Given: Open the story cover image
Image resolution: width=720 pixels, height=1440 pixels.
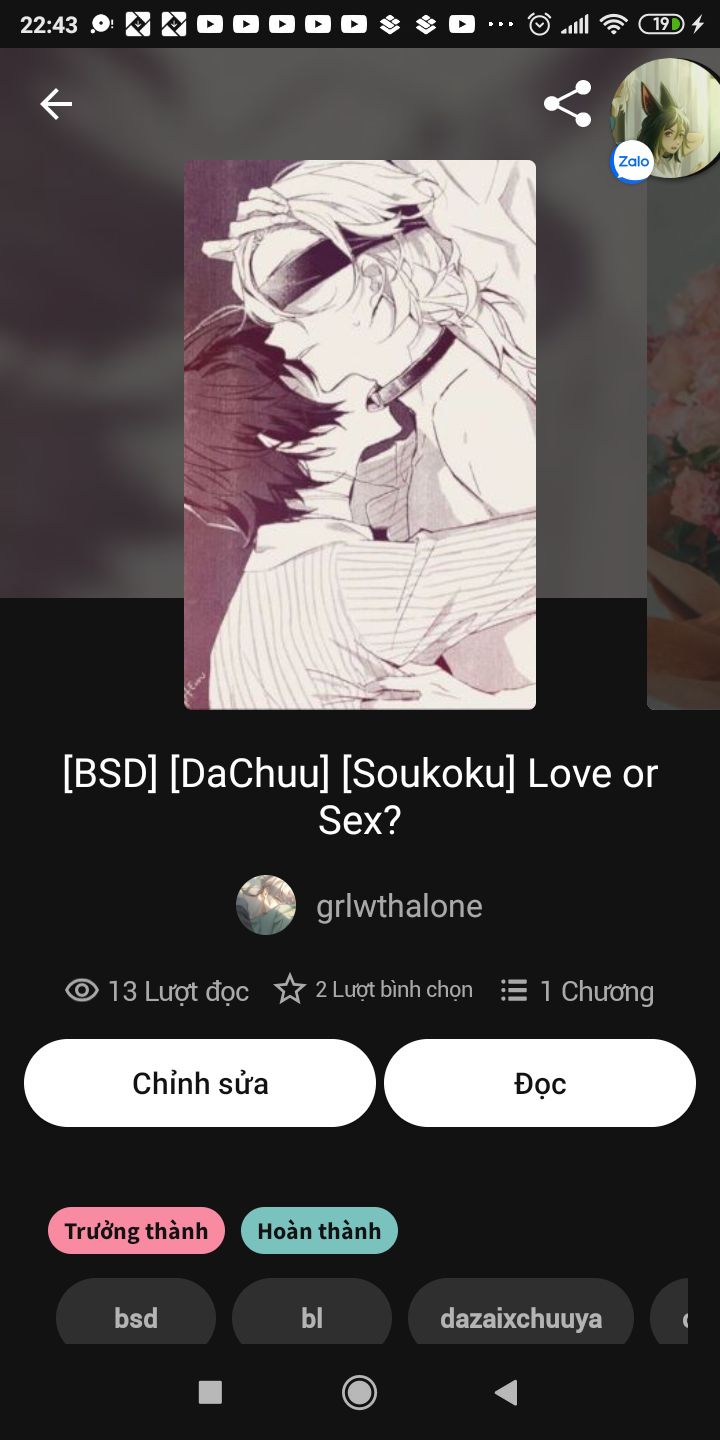Looking at the screenshot, I should pyautogui.click(x=360, y=435).
